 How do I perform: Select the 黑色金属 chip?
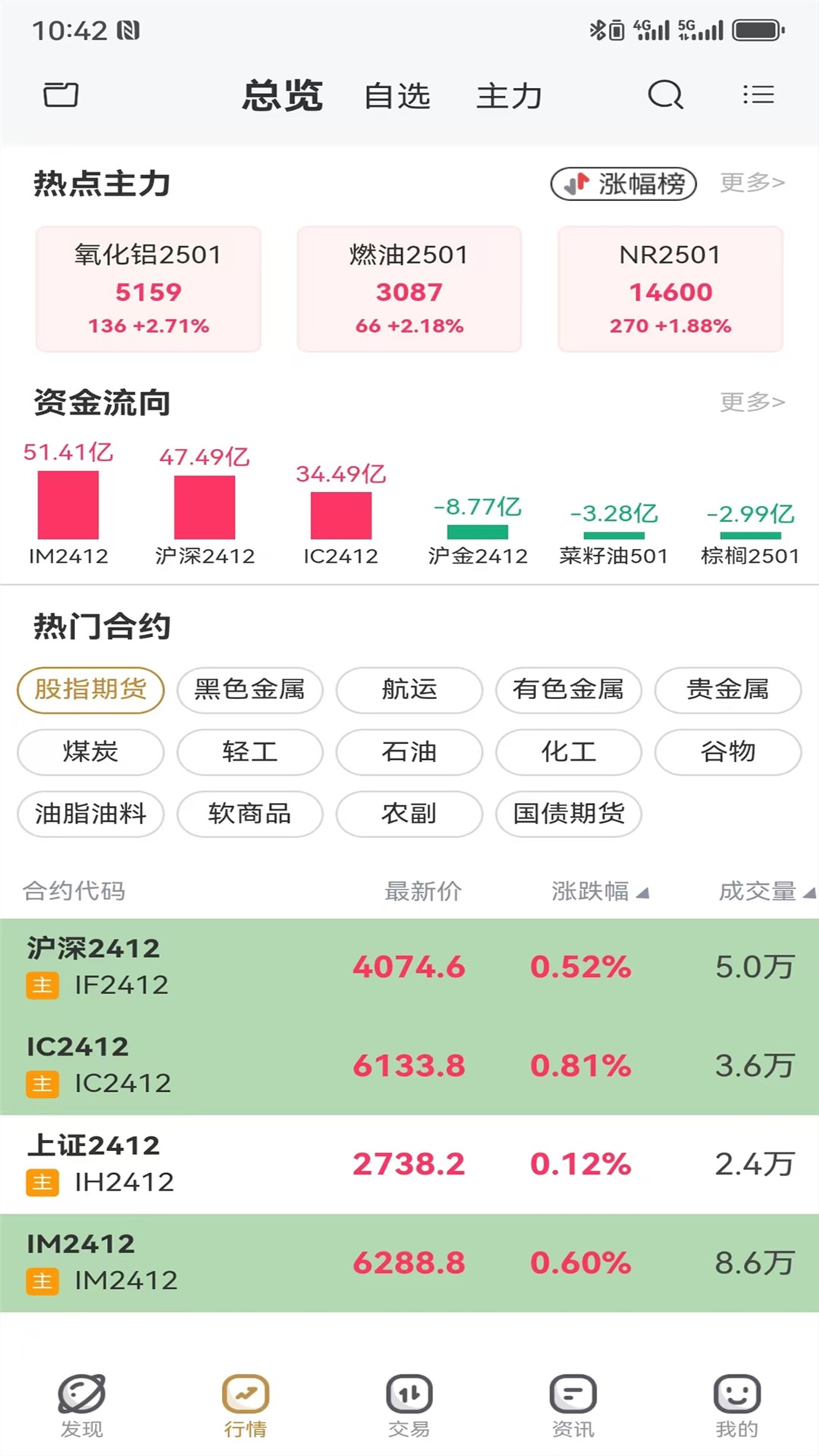click(249, 689)
